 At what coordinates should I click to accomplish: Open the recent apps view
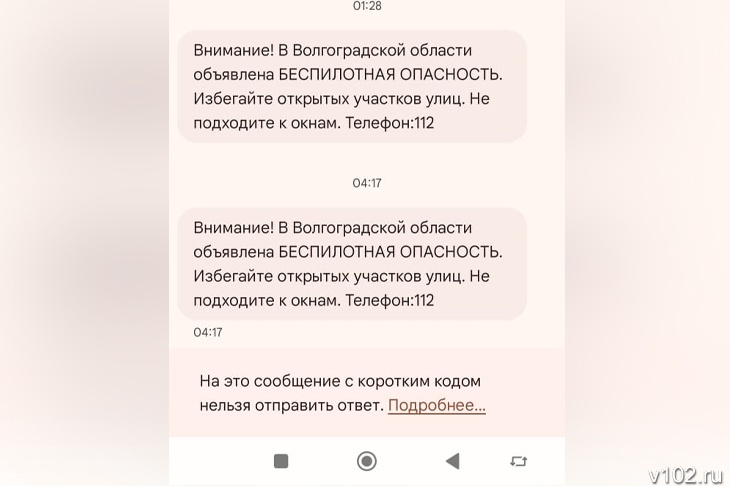pos(281,460)
